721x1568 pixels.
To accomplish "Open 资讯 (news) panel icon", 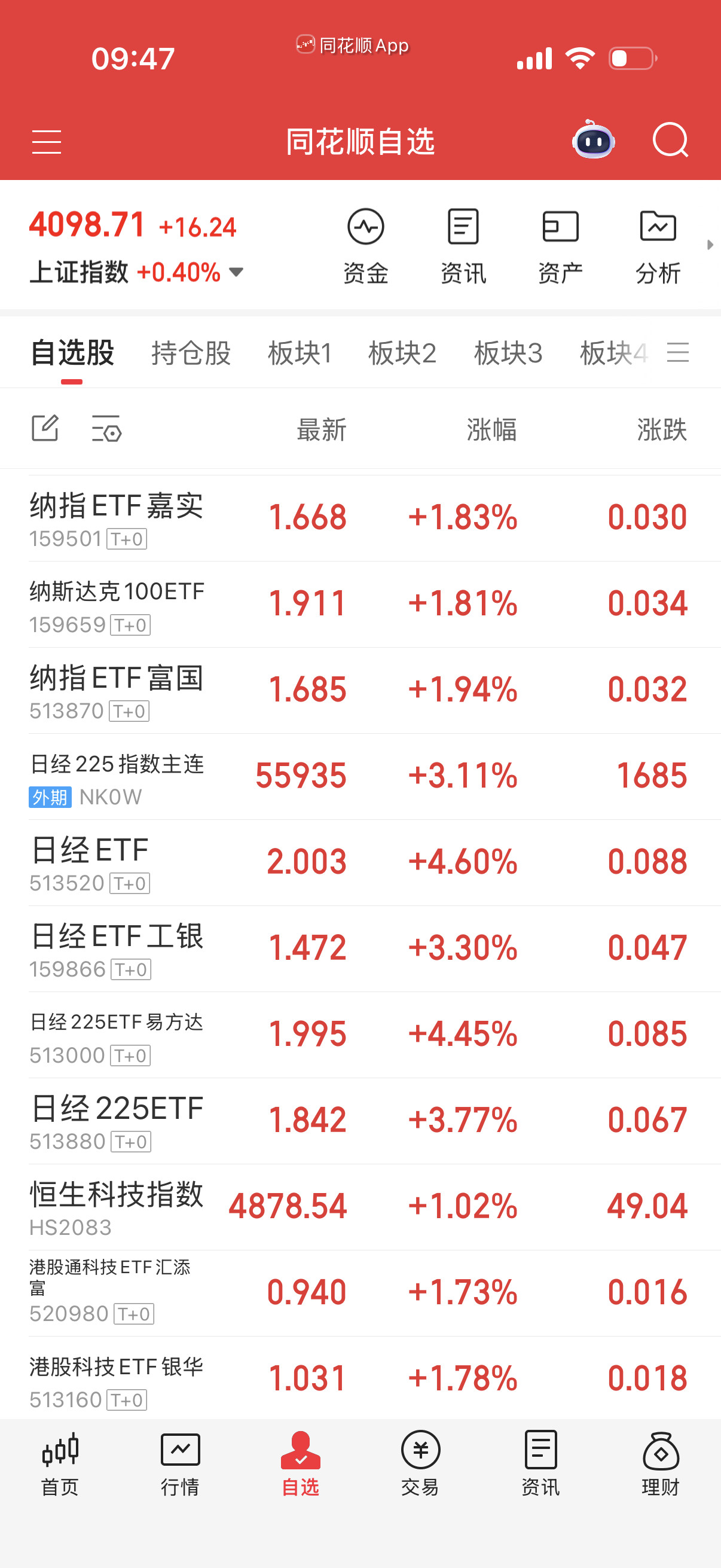I will (x=463, y=243).
